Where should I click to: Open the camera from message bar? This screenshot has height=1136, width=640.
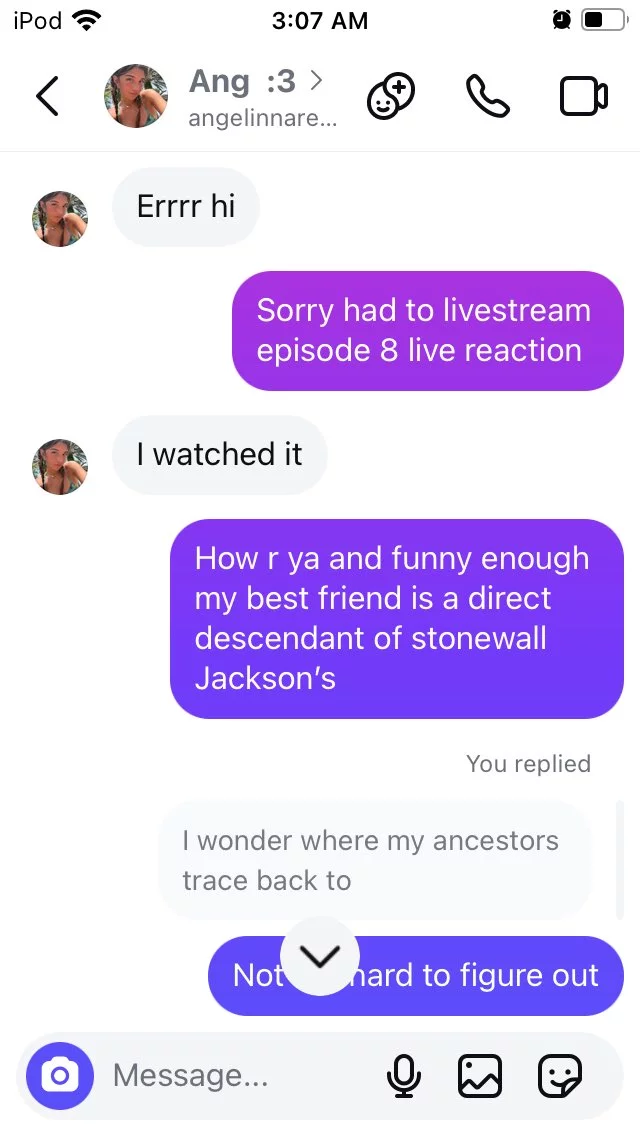click(60, 1076)
